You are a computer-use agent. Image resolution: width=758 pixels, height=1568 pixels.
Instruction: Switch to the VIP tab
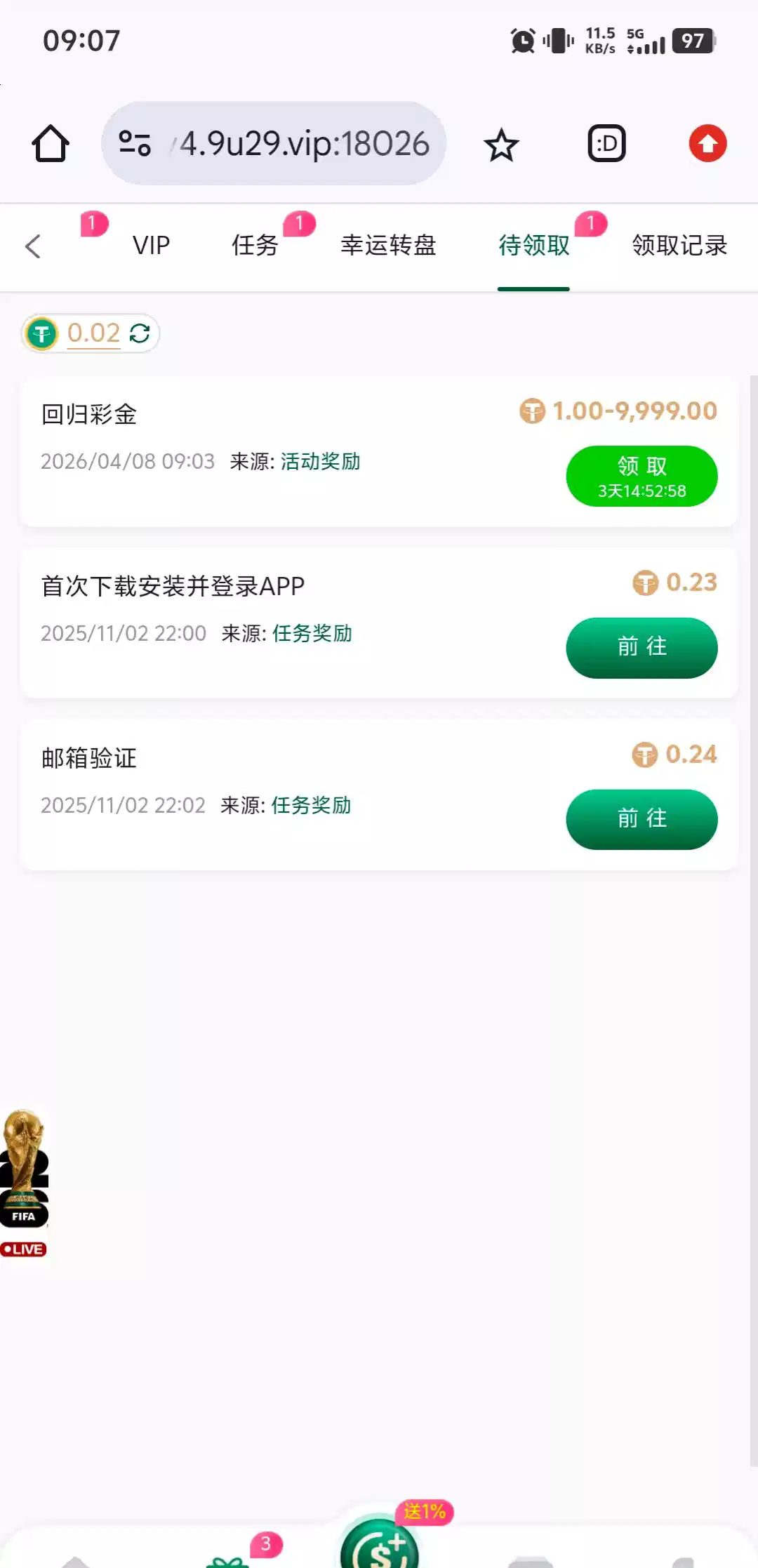tap(151, 246)
